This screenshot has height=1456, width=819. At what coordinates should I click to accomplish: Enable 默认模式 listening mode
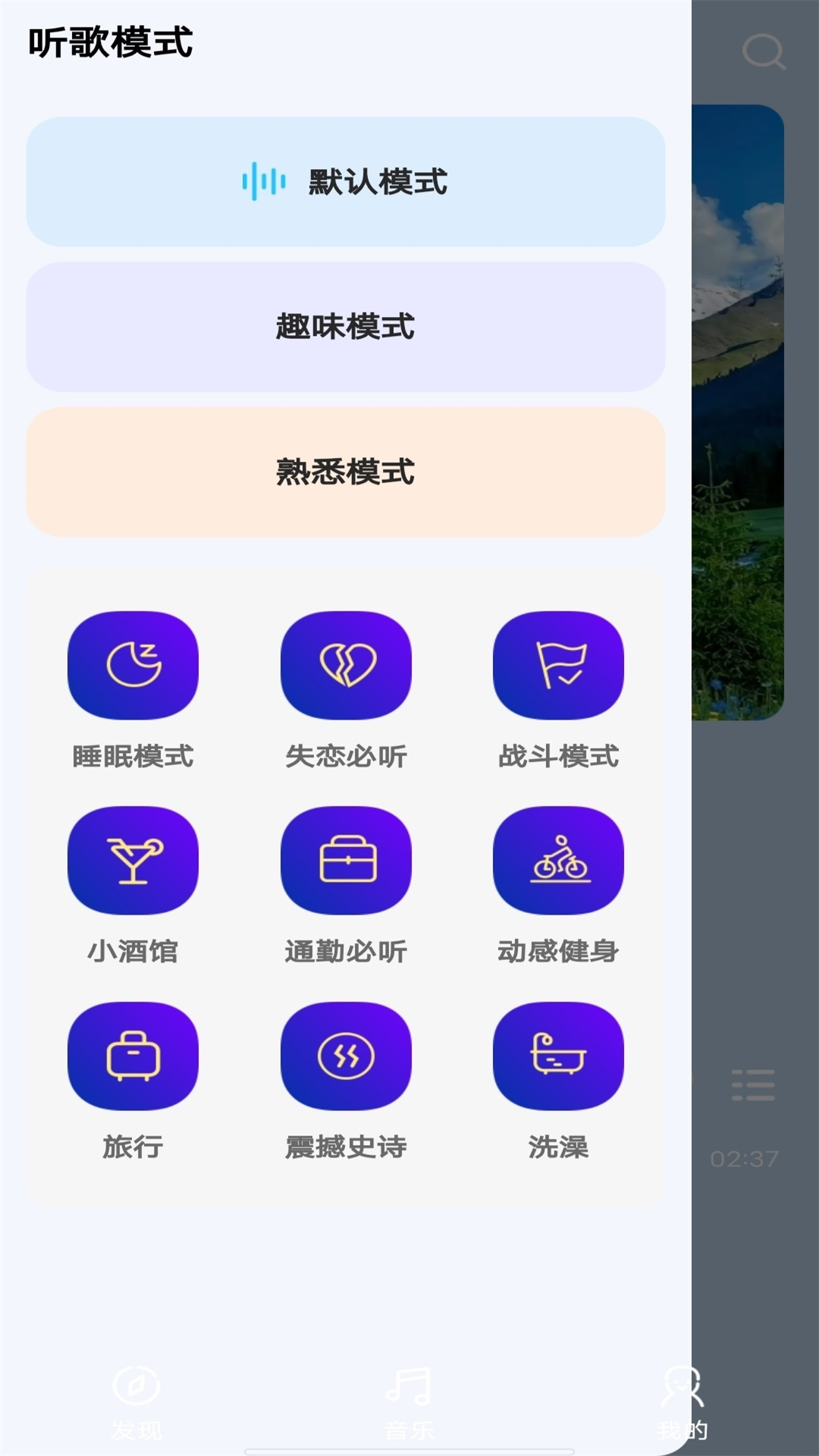tap(345, 180)
